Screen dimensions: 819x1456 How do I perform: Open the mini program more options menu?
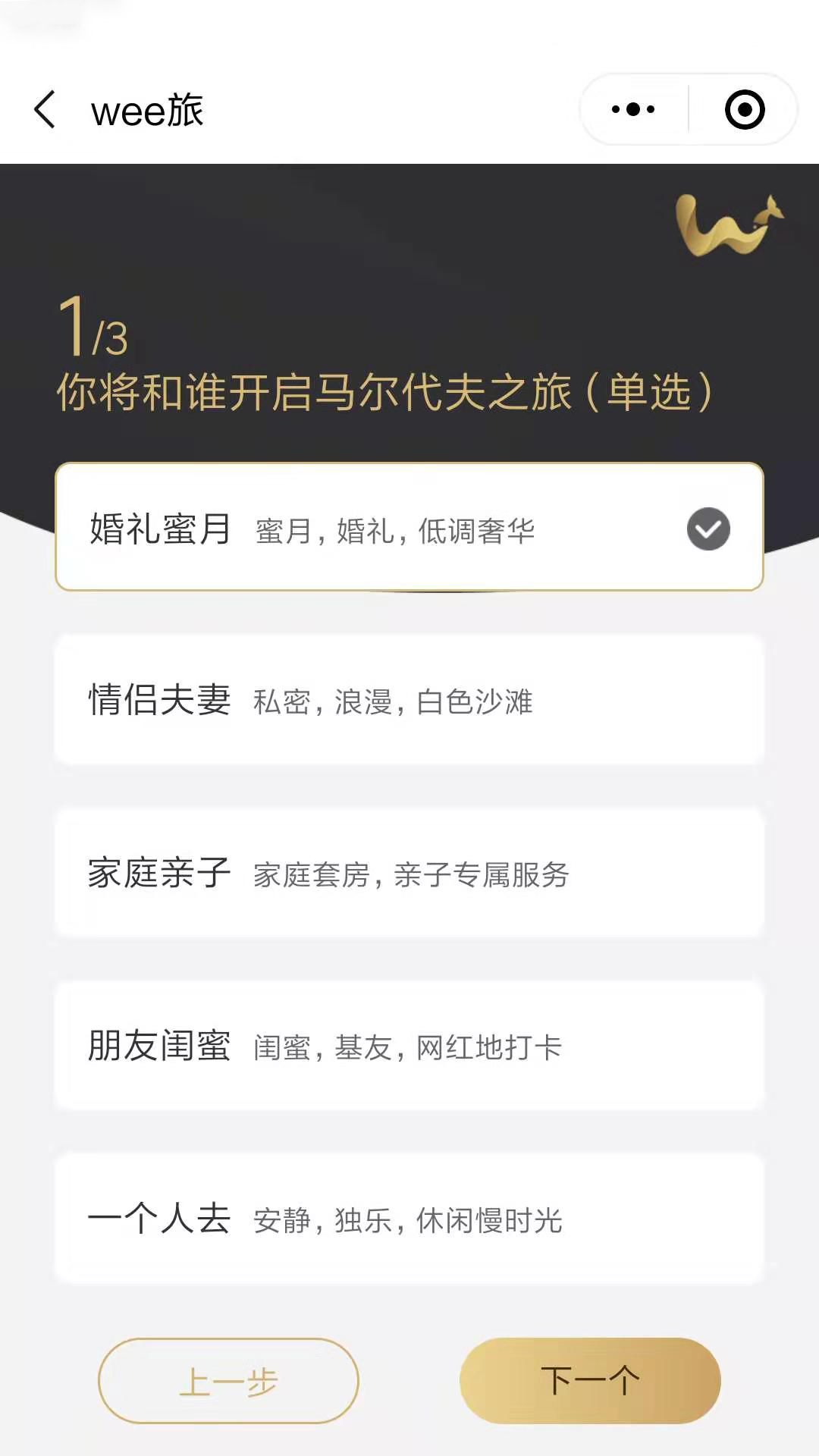coord(633,110)
